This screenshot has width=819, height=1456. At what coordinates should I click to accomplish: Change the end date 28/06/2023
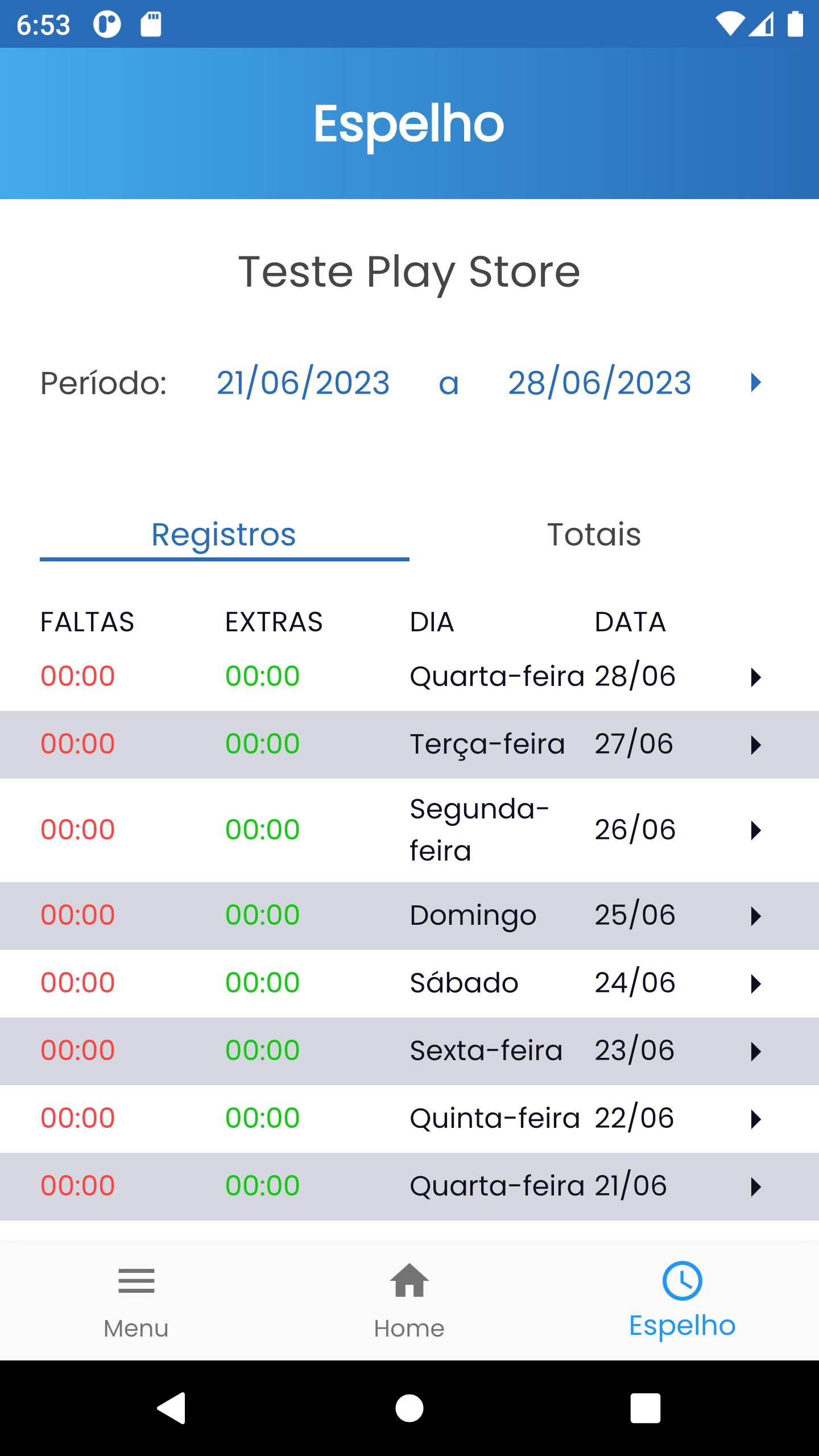[x=599, y=383]
